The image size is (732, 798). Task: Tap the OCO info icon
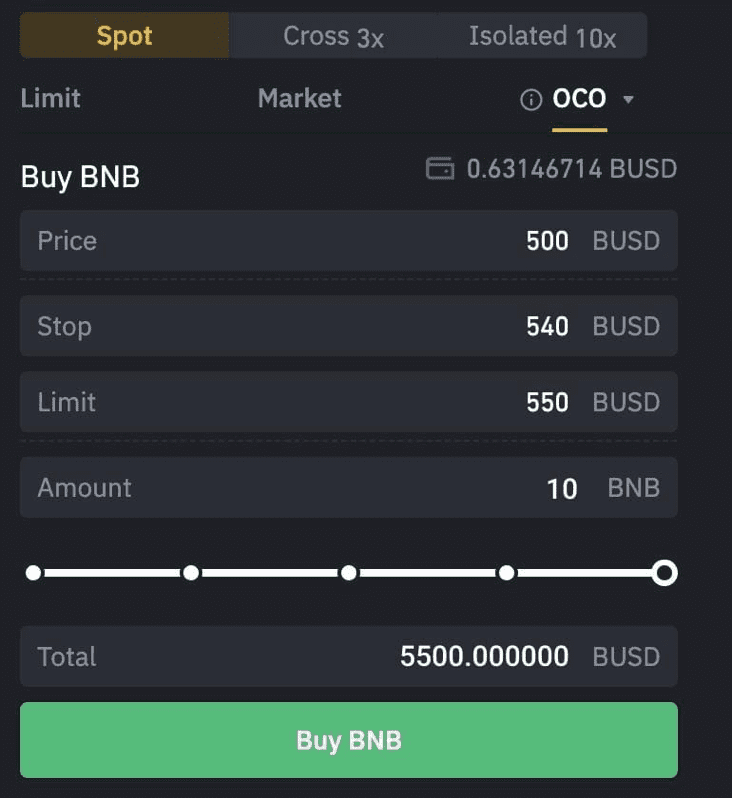point(531,100)
